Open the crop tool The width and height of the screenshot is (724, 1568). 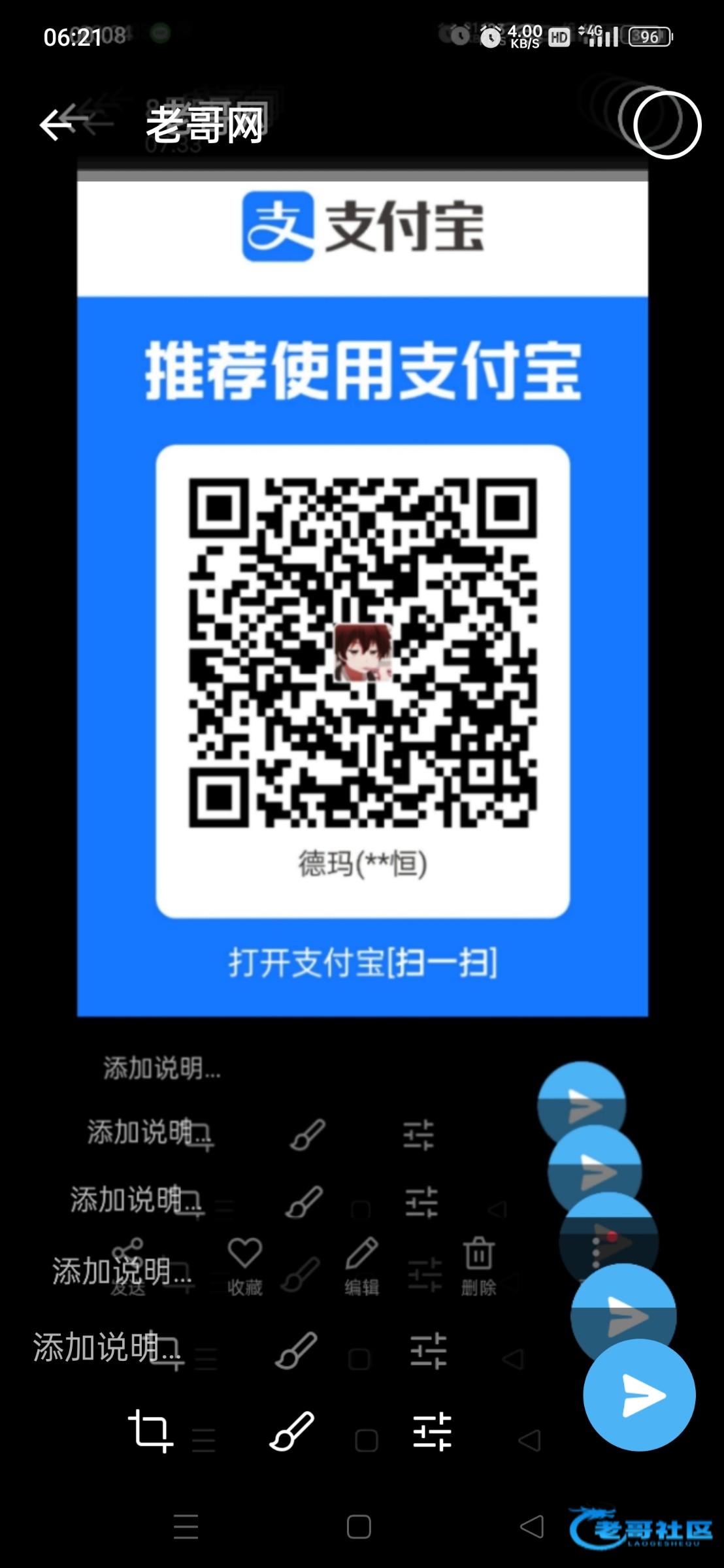click(x=150, y=1431)
